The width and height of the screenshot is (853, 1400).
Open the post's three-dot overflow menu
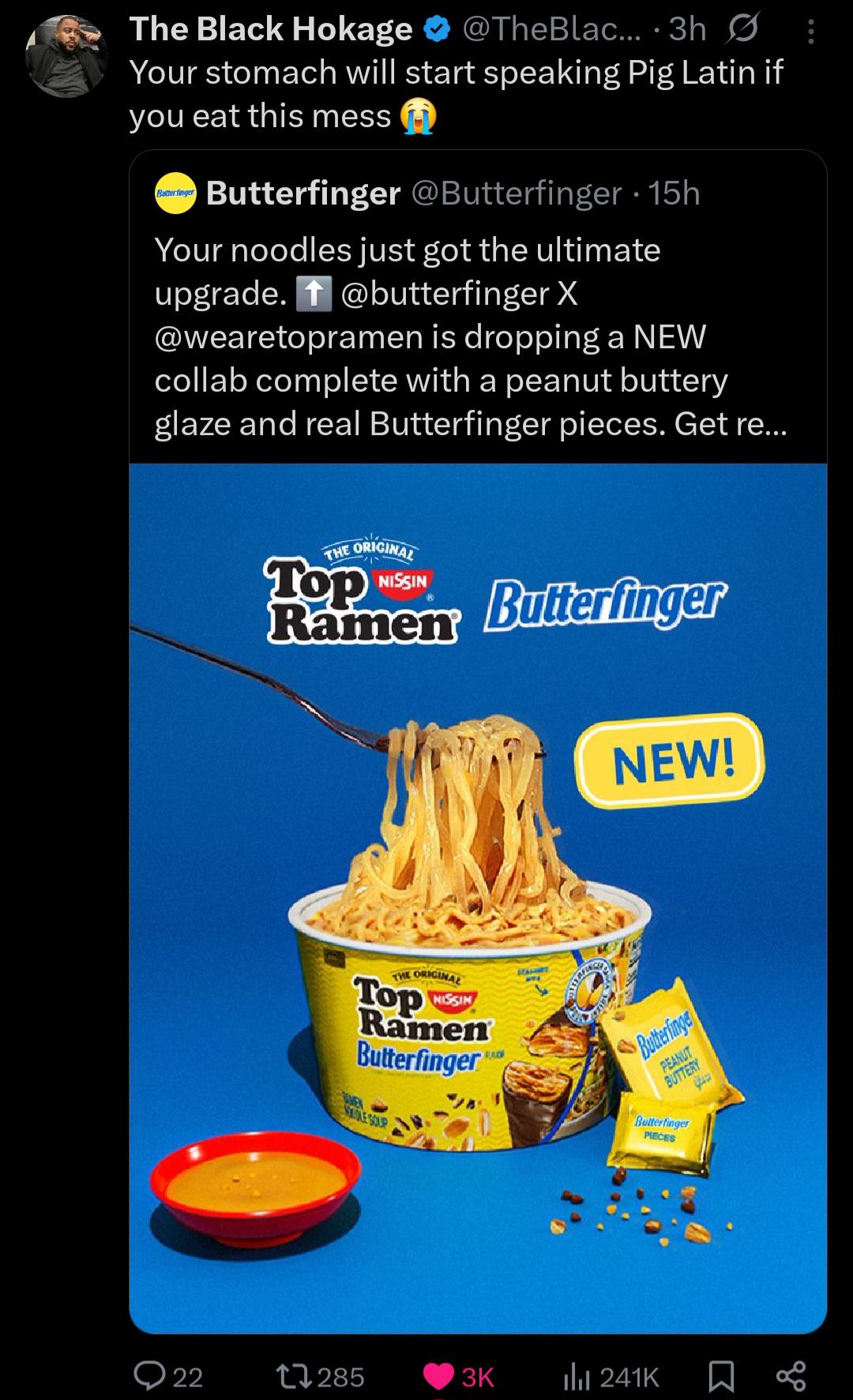[x=811, y=32]
